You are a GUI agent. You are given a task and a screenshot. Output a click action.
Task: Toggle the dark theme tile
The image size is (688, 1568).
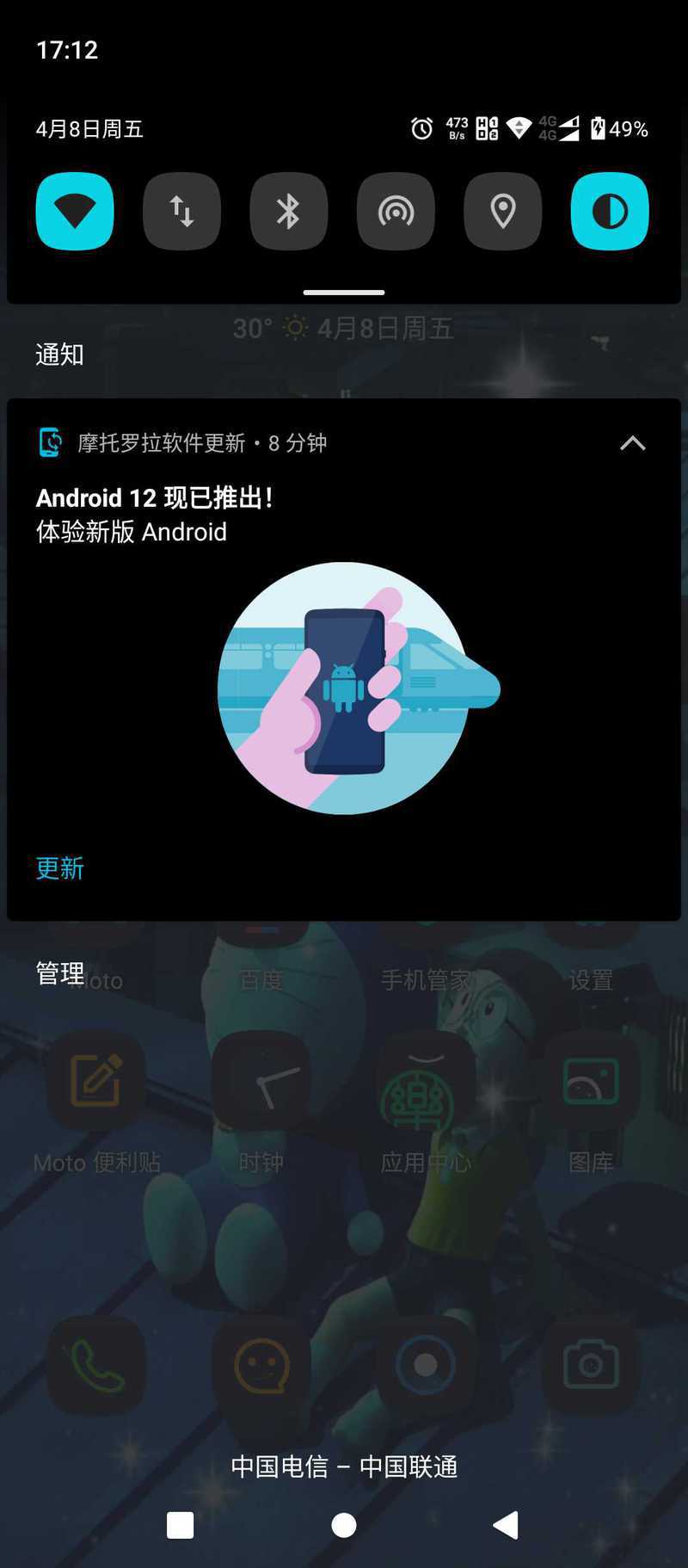click(610, 212)
